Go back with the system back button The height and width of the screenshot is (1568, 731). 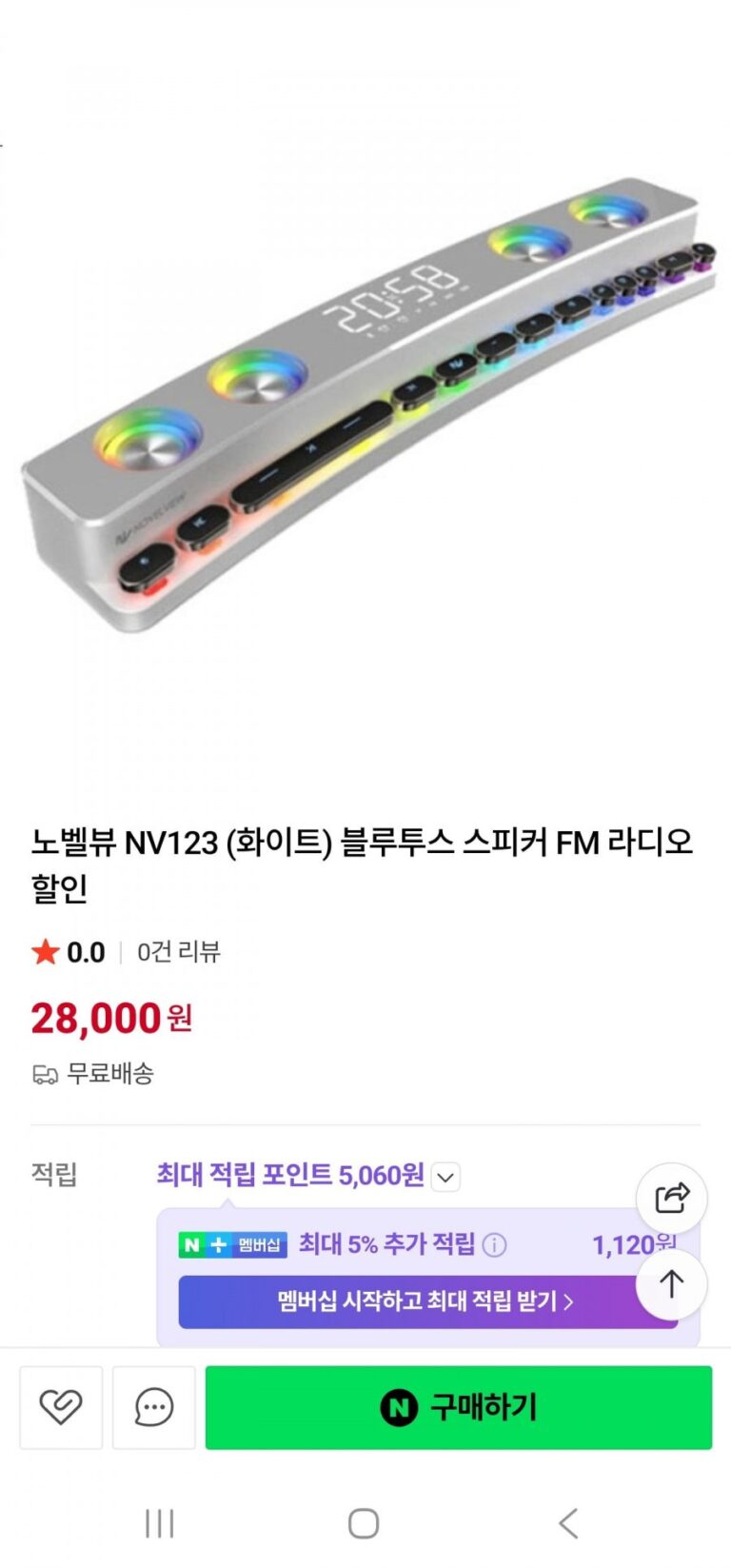coord(568,1523)
